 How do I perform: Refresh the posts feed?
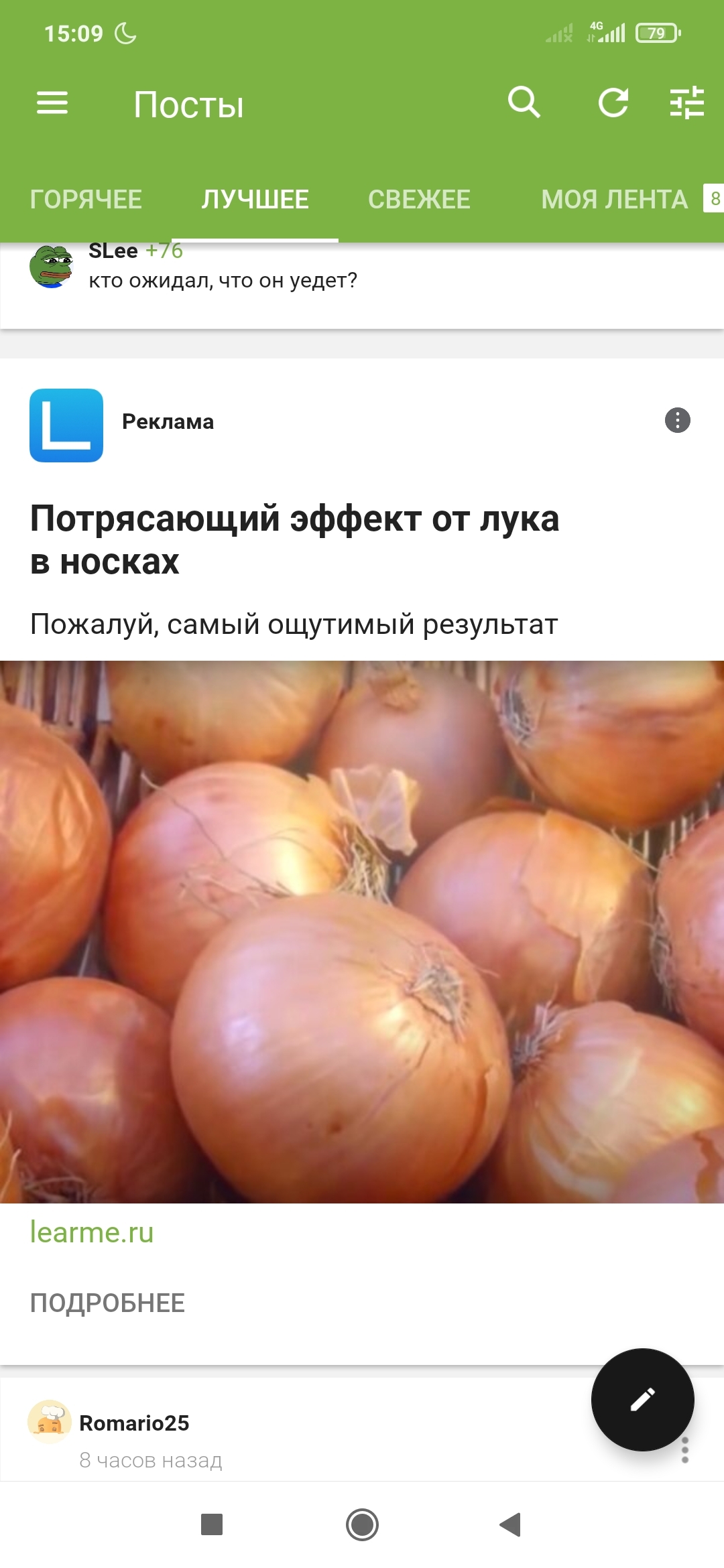[x=613, y=103]
